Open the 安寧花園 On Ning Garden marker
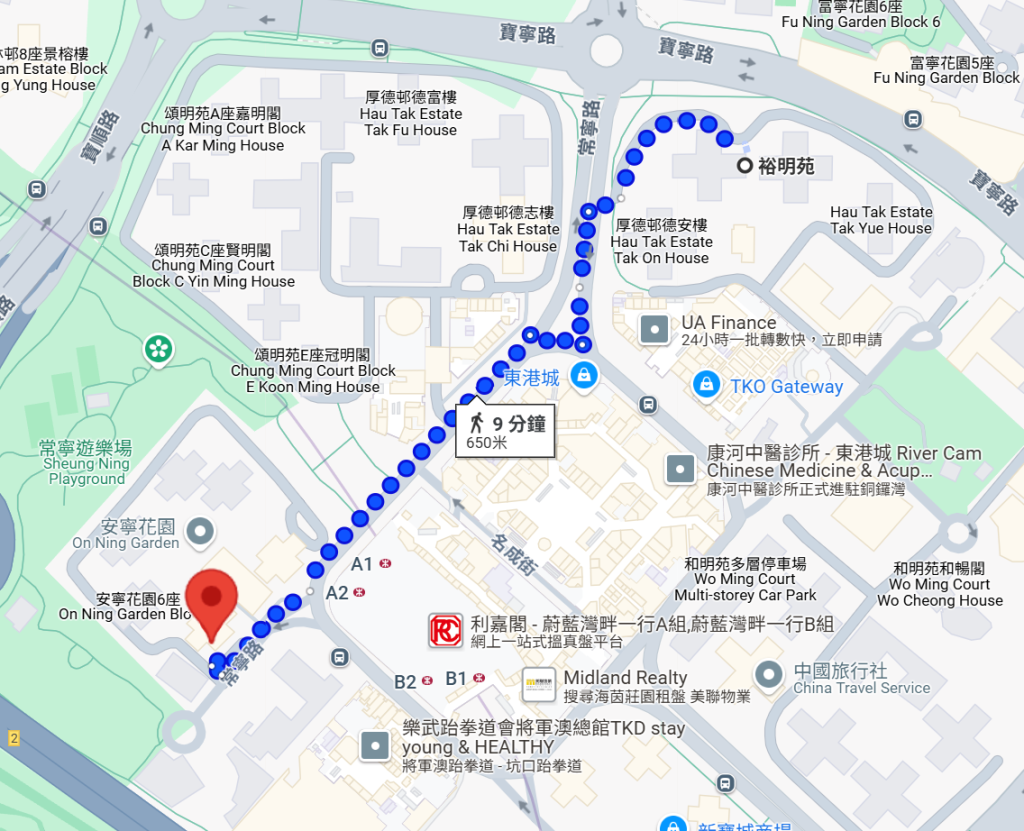The image size is (1024, 831). pos(201,528)
